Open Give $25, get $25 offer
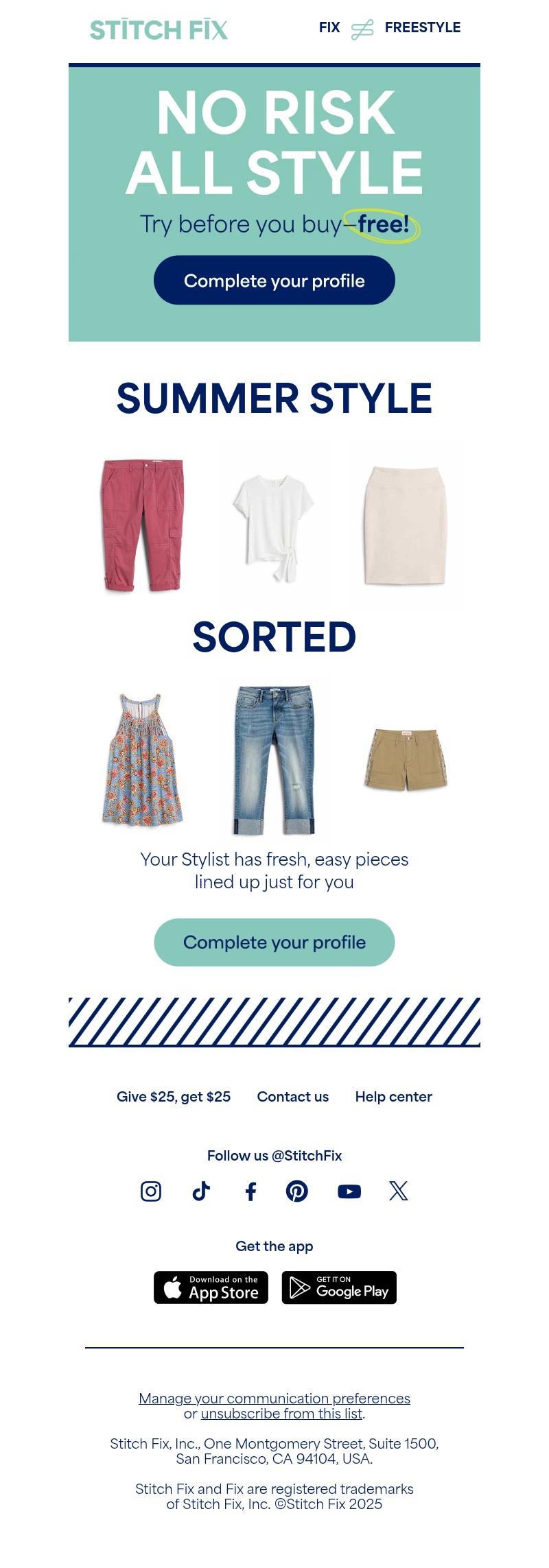Viewport: 549px width, 1568px height. click(174, 1097)
